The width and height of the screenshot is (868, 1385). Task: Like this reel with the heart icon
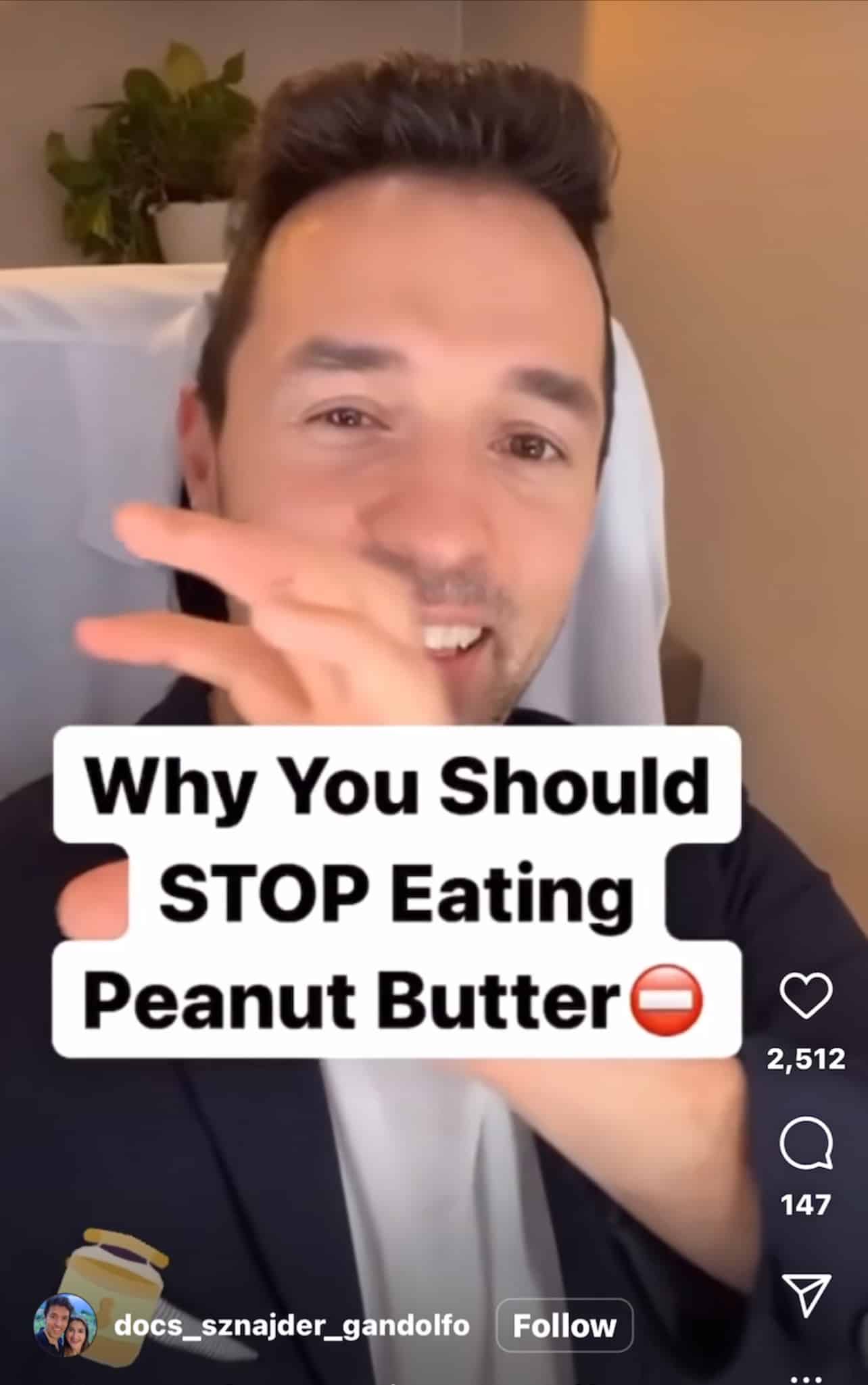point(805,996)
